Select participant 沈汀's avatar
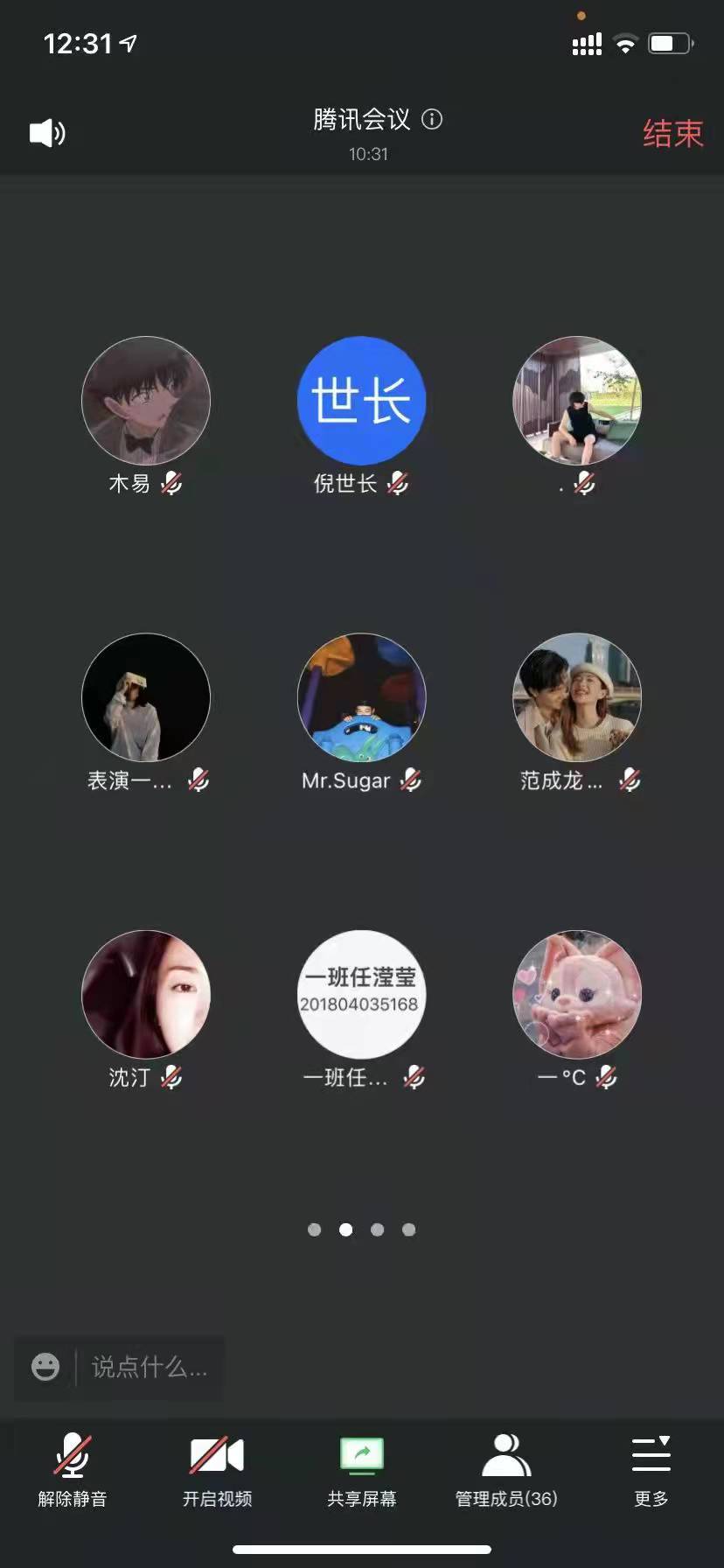 coord(146,994)
